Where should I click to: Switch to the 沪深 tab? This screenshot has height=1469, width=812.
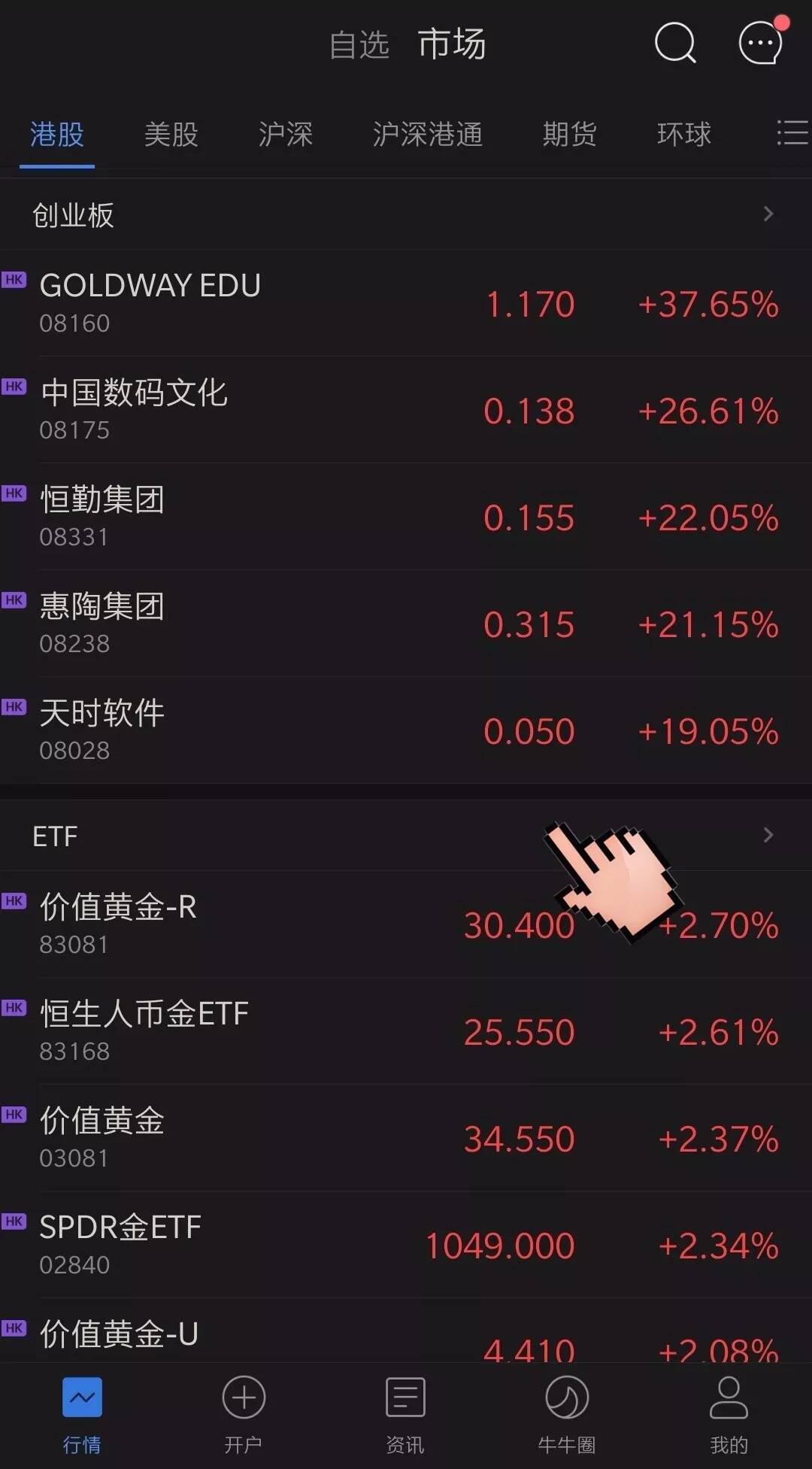[x=285, y=135]
